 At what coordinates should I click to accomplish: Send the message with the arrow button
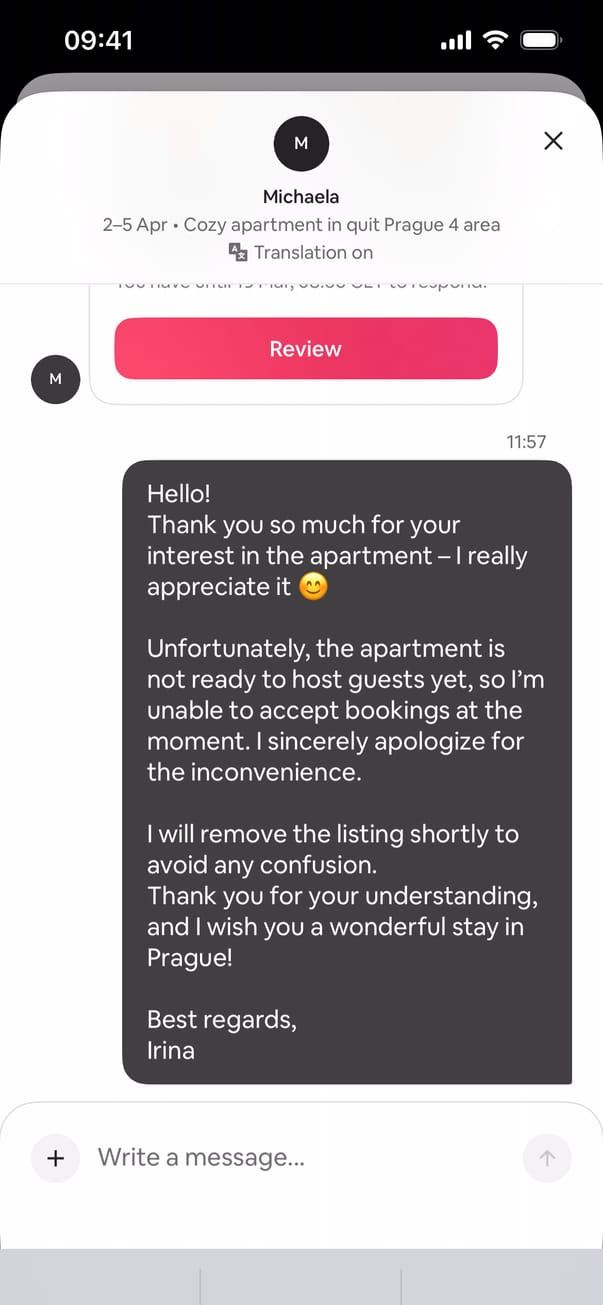(x=547, y=1158)
